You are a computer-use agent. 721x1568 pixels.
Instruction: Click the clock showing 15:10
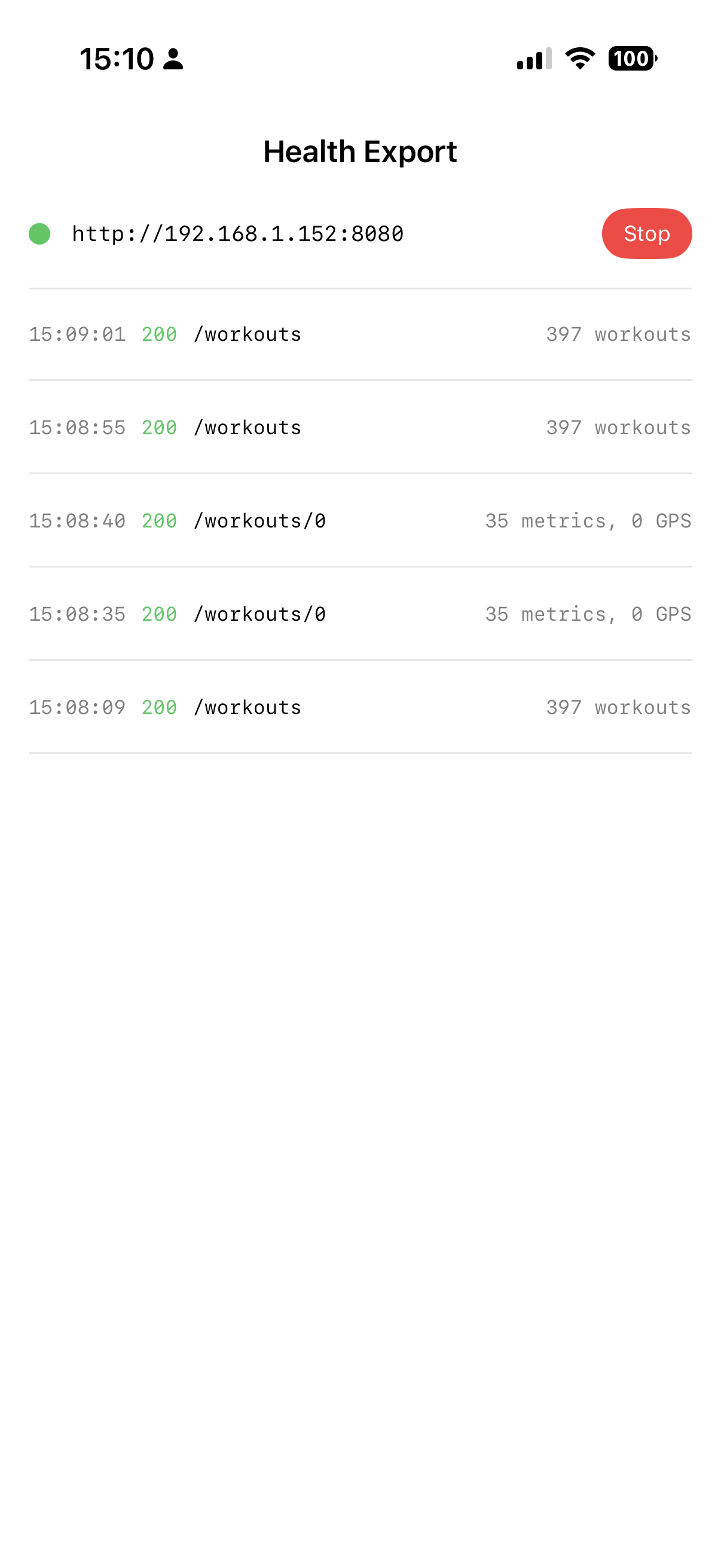coord(119,58)
